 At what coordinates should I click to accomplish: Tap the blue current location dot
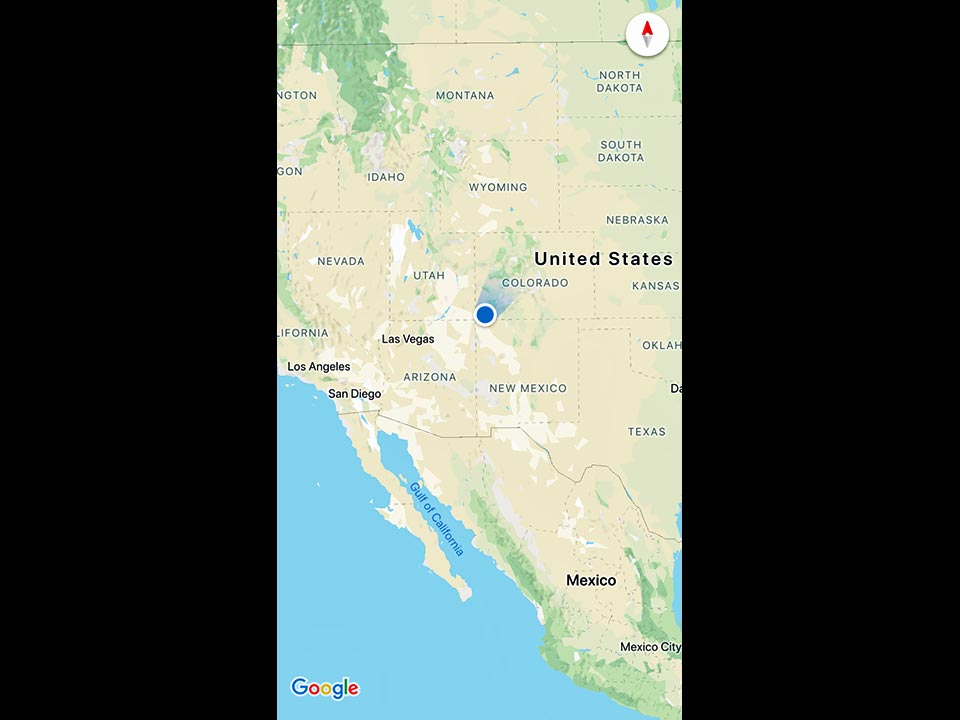click(x=485, y=315)
